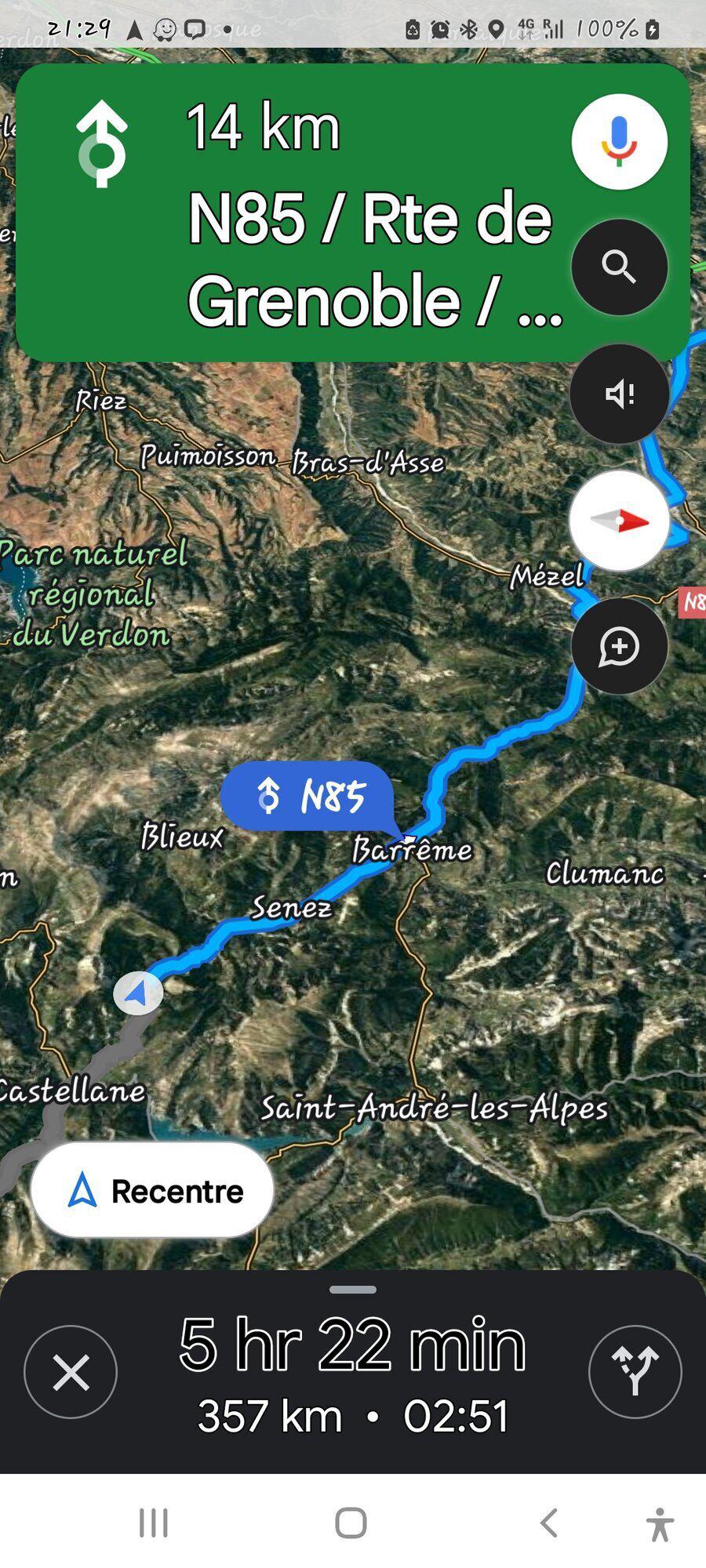This screenshot has height=1568, width=706.
Task: Exit navigation with the X button
Action: (71, 1372)
